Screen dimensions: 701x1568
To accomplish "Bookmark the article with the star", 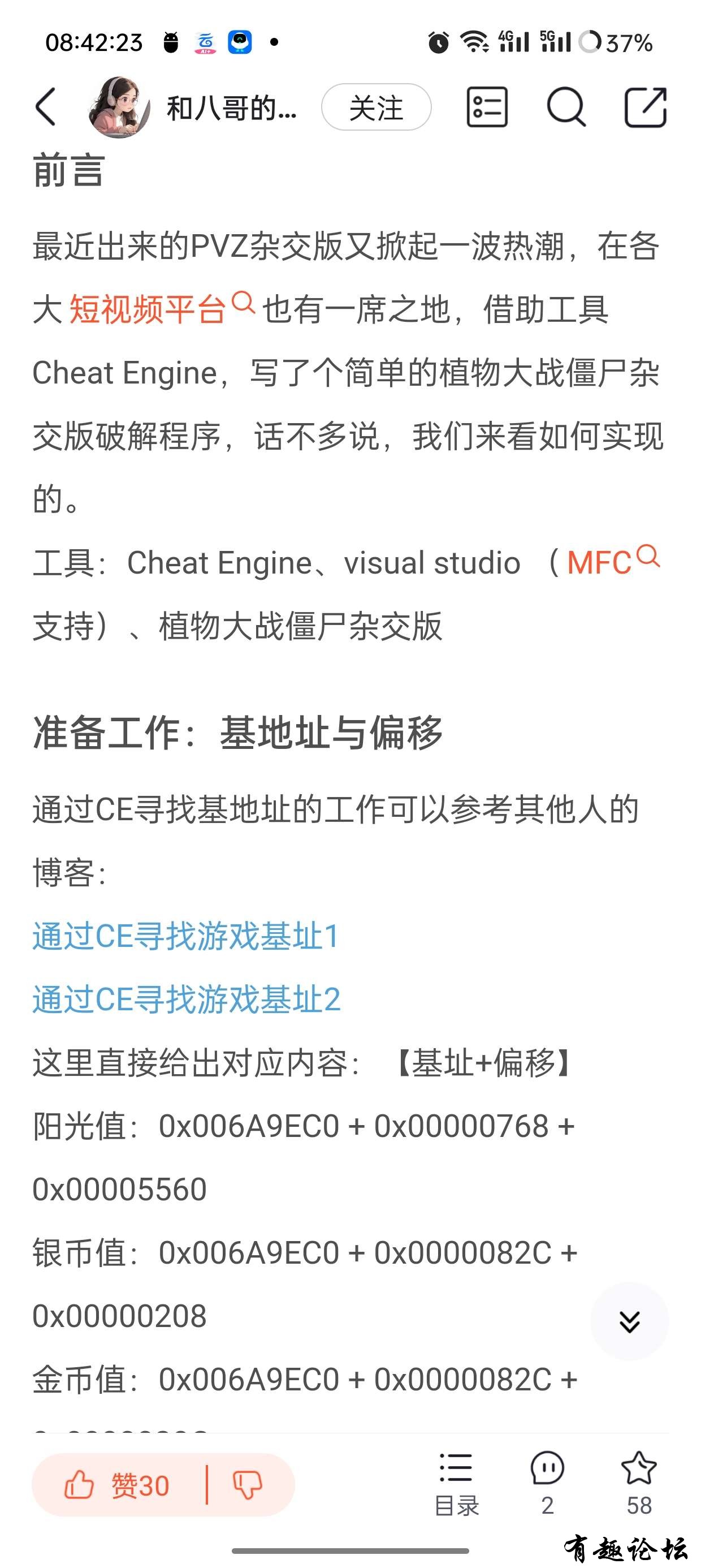I will 639,1483.
